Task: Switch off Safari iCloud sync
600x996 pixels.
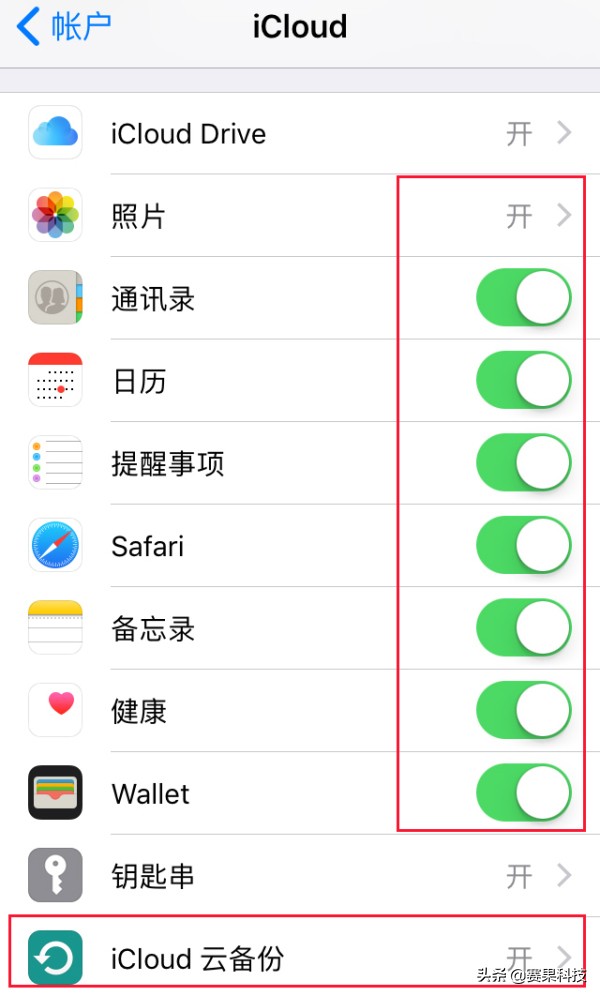Action: click(523, 546)
